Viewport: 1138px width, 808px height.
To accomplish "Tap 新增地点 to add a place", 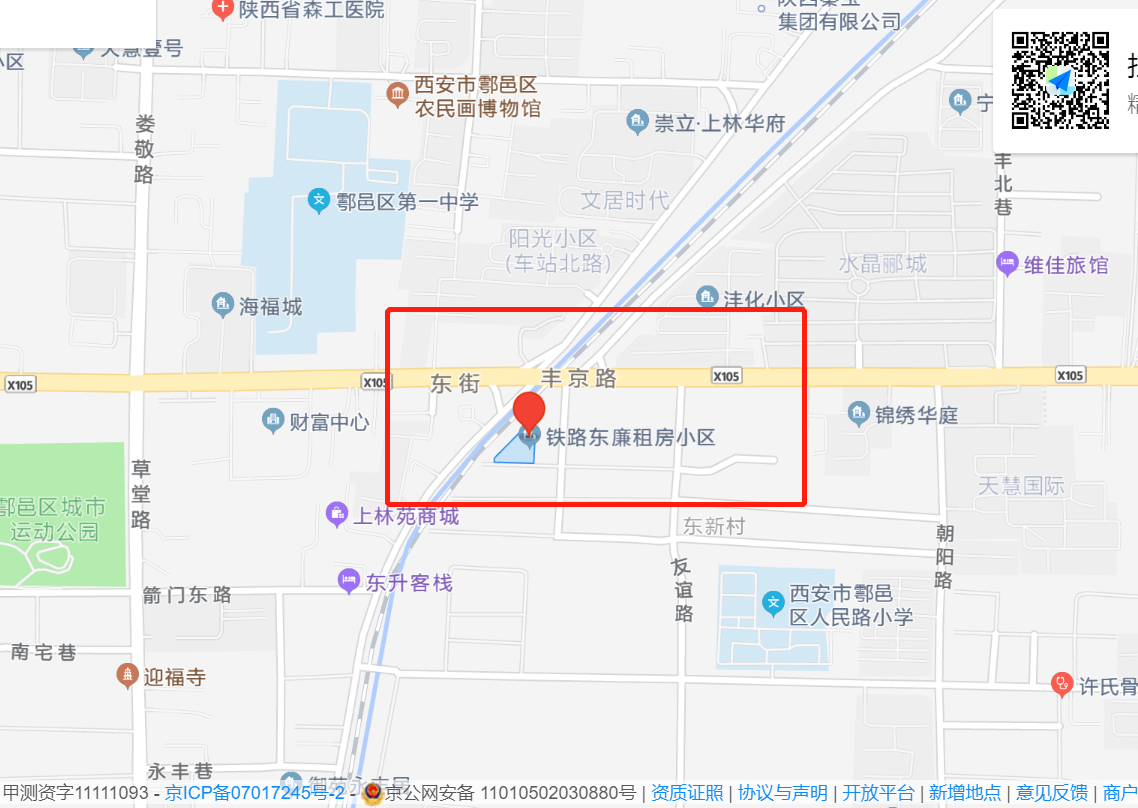I will (964, 793).
